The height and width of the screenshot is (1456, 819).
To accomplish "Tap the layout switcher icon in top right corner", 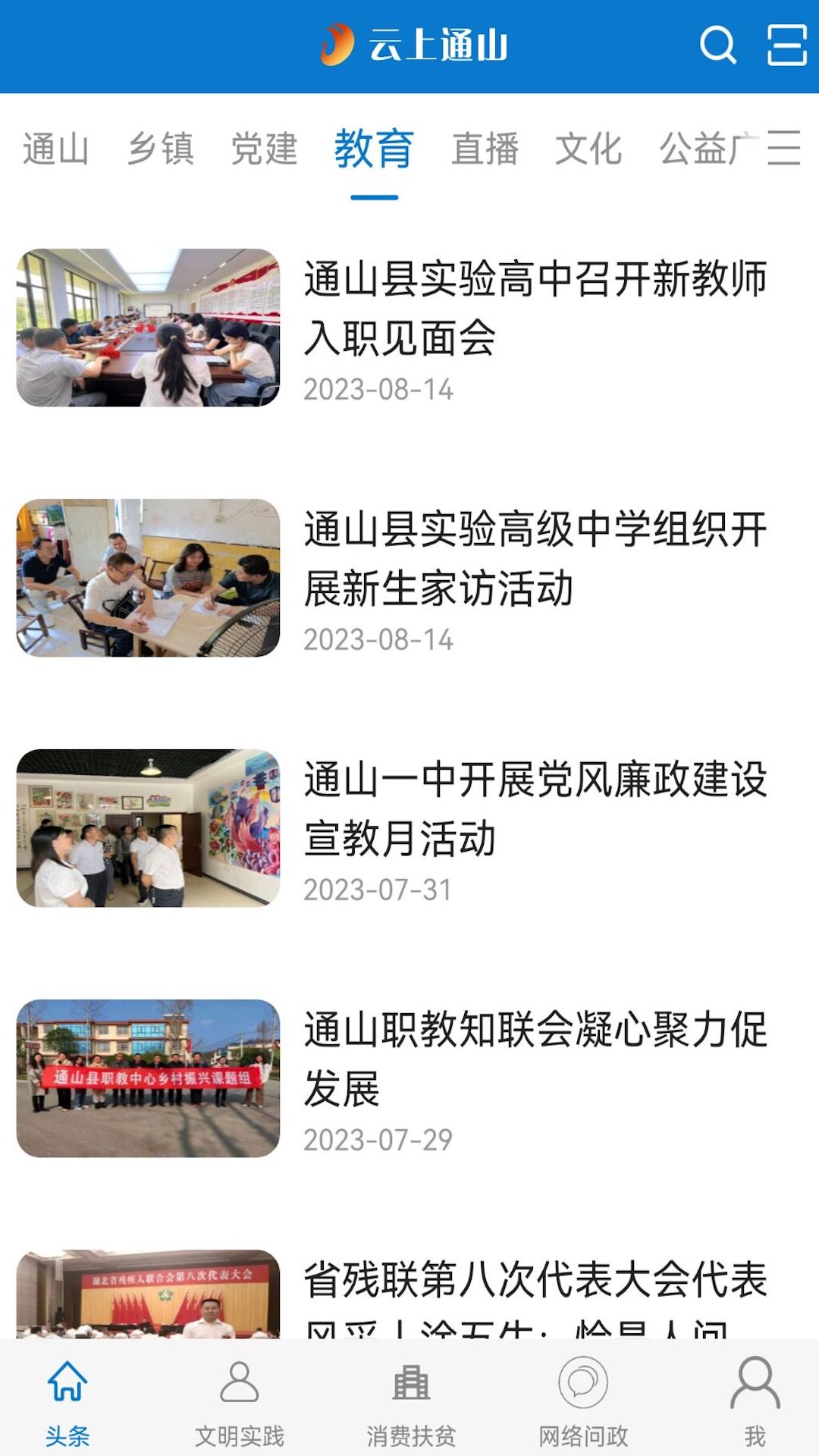I will (786, 47).
